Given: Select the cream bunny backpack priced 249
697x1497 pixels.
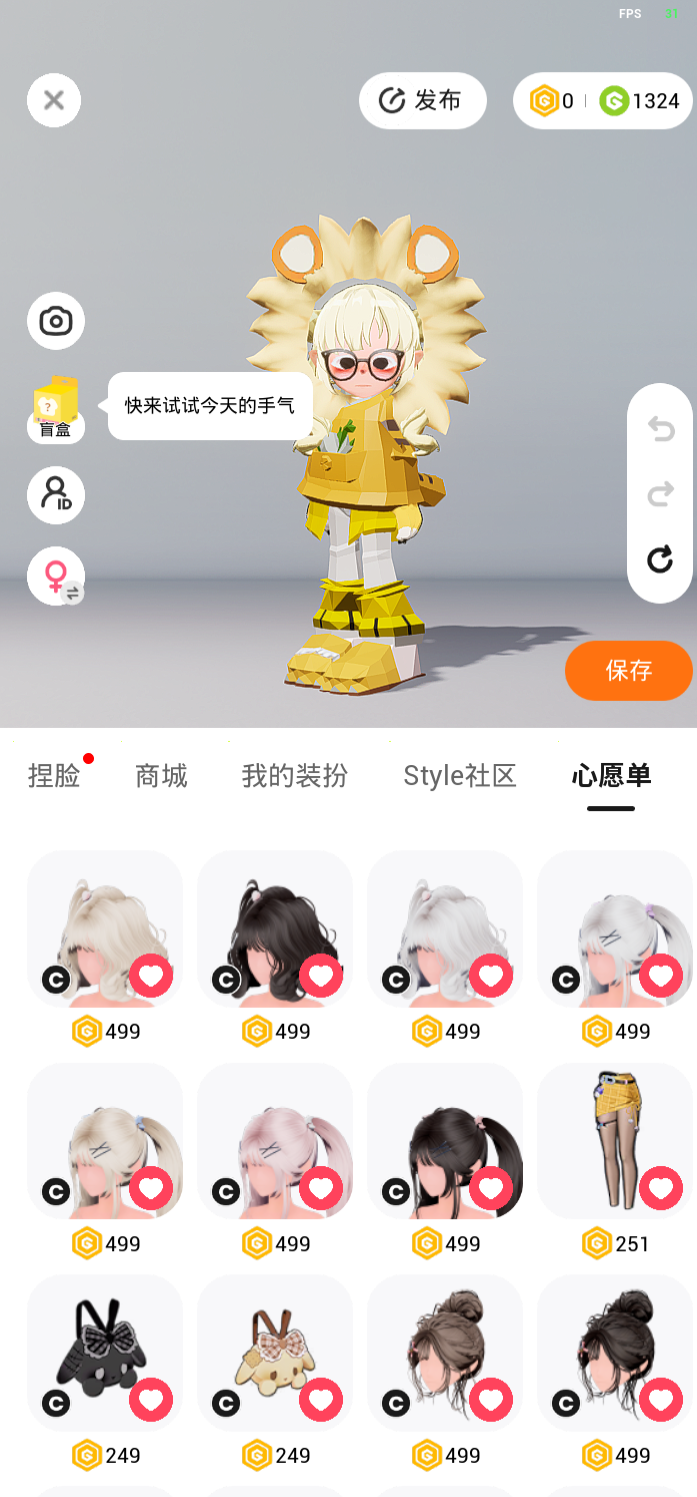Looking at the screenshot, I should 275,1352.
